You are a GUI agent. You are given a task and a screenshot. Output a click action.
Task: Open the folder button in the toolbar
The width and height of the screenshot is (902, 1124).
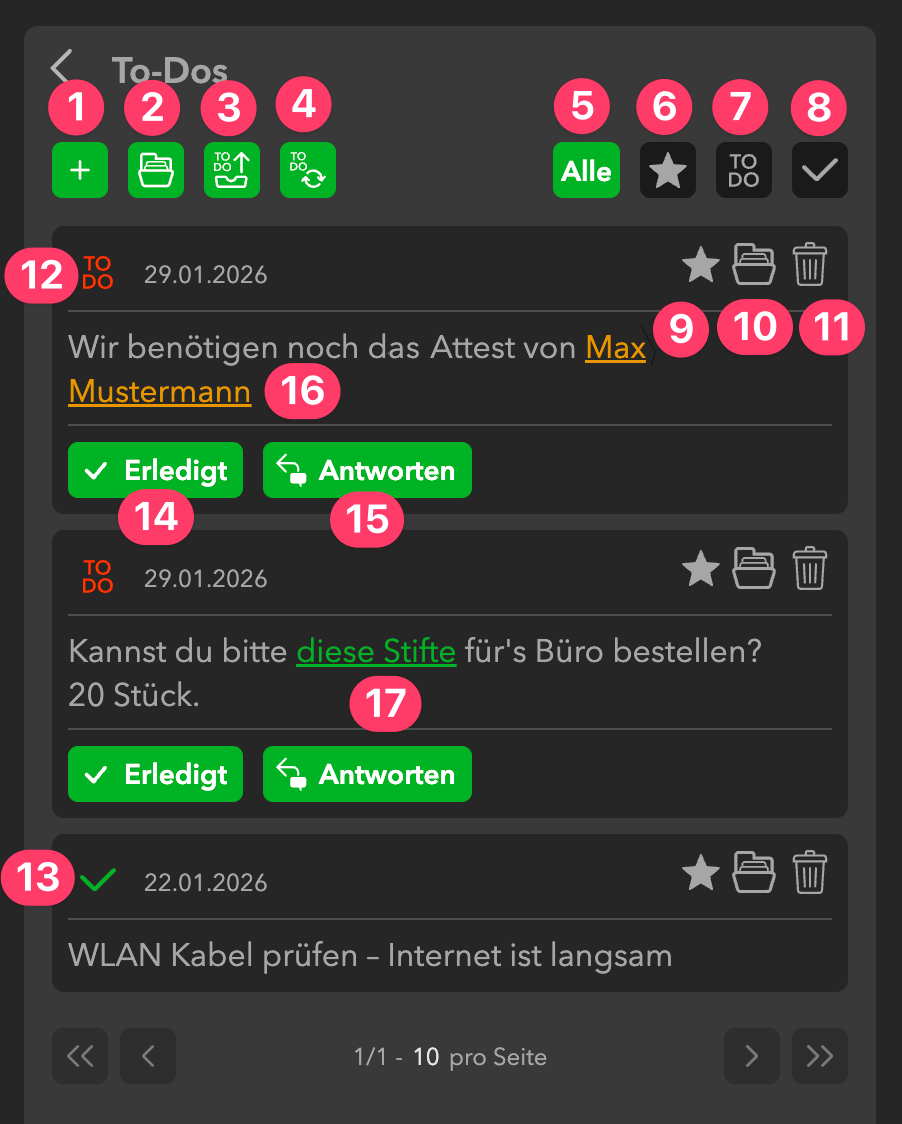click(156, 171)
